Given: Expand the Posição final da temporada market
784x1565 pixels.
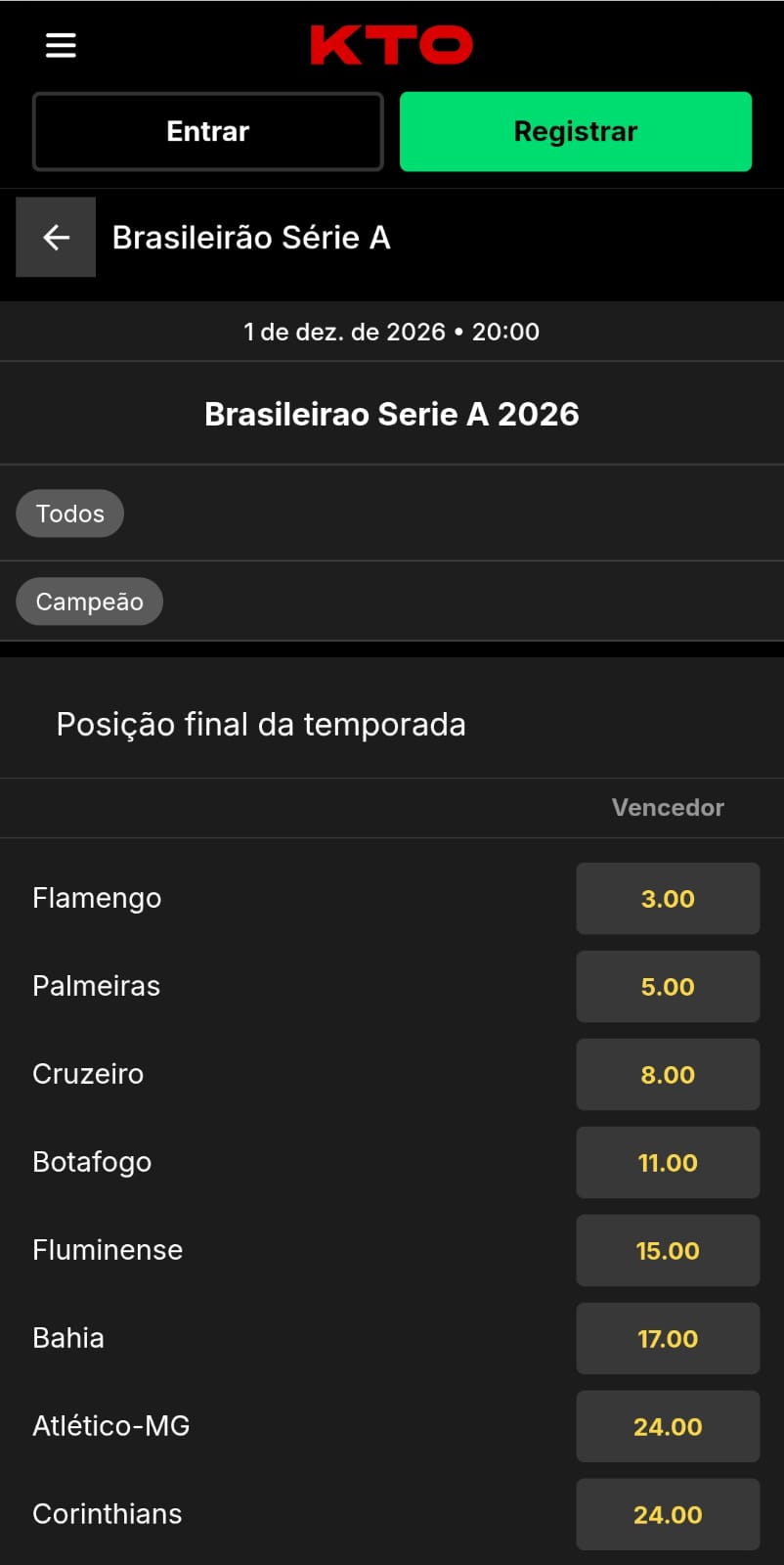Looking at the screenshot, I should 262,724.
